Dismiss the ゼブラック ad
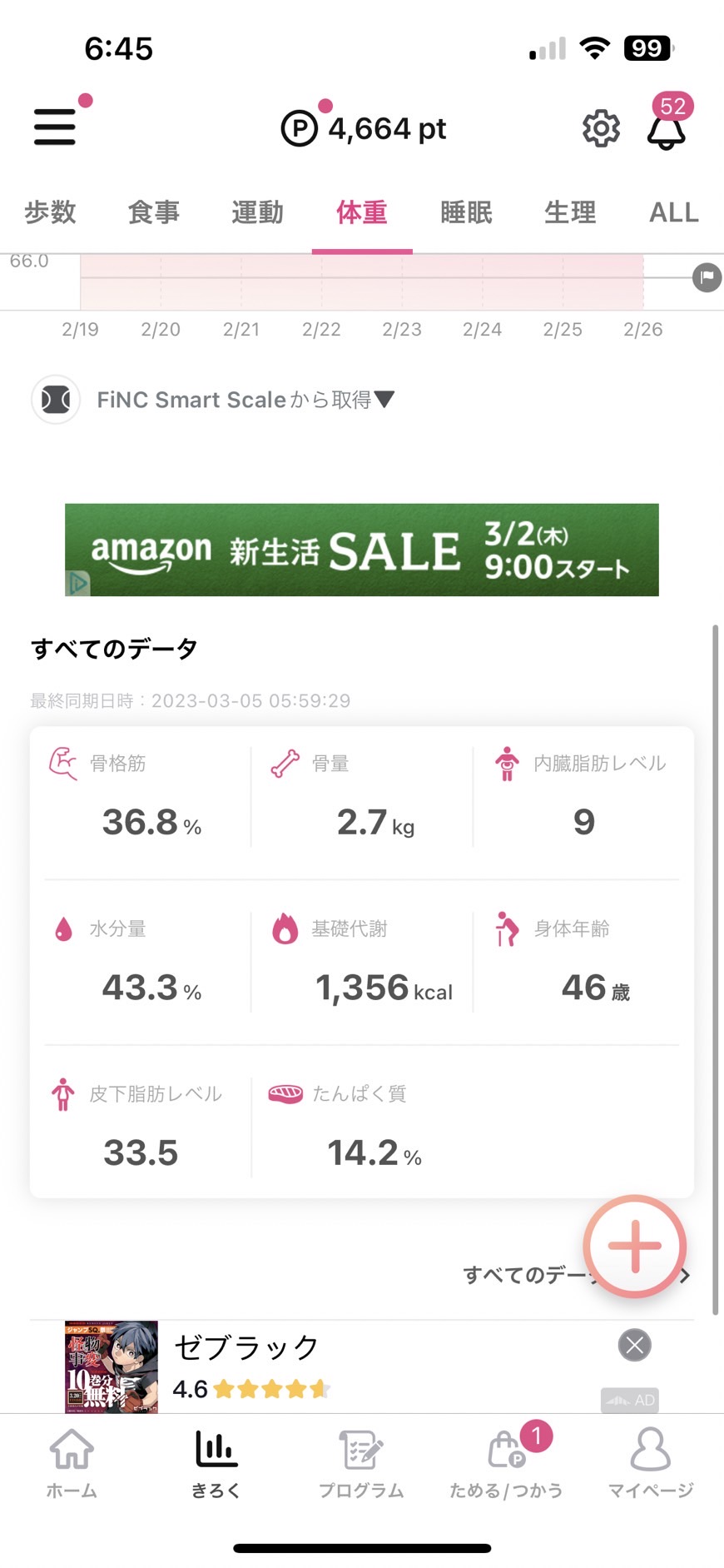The width and height of the screenshot is (724, 1568). [634, 1345]
